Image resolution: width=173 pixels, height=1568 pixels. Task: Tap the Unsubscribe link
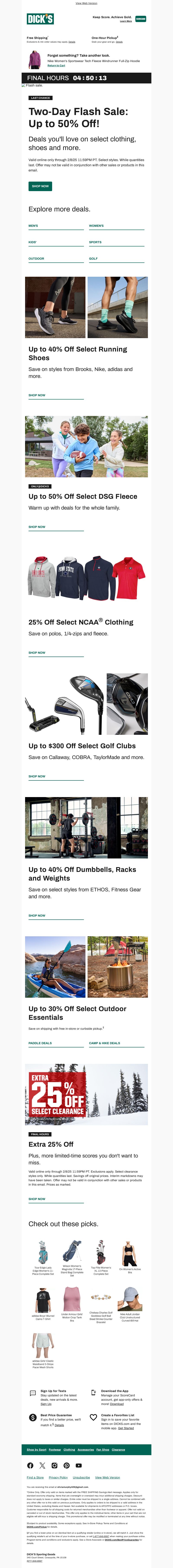pos(81,1477)
